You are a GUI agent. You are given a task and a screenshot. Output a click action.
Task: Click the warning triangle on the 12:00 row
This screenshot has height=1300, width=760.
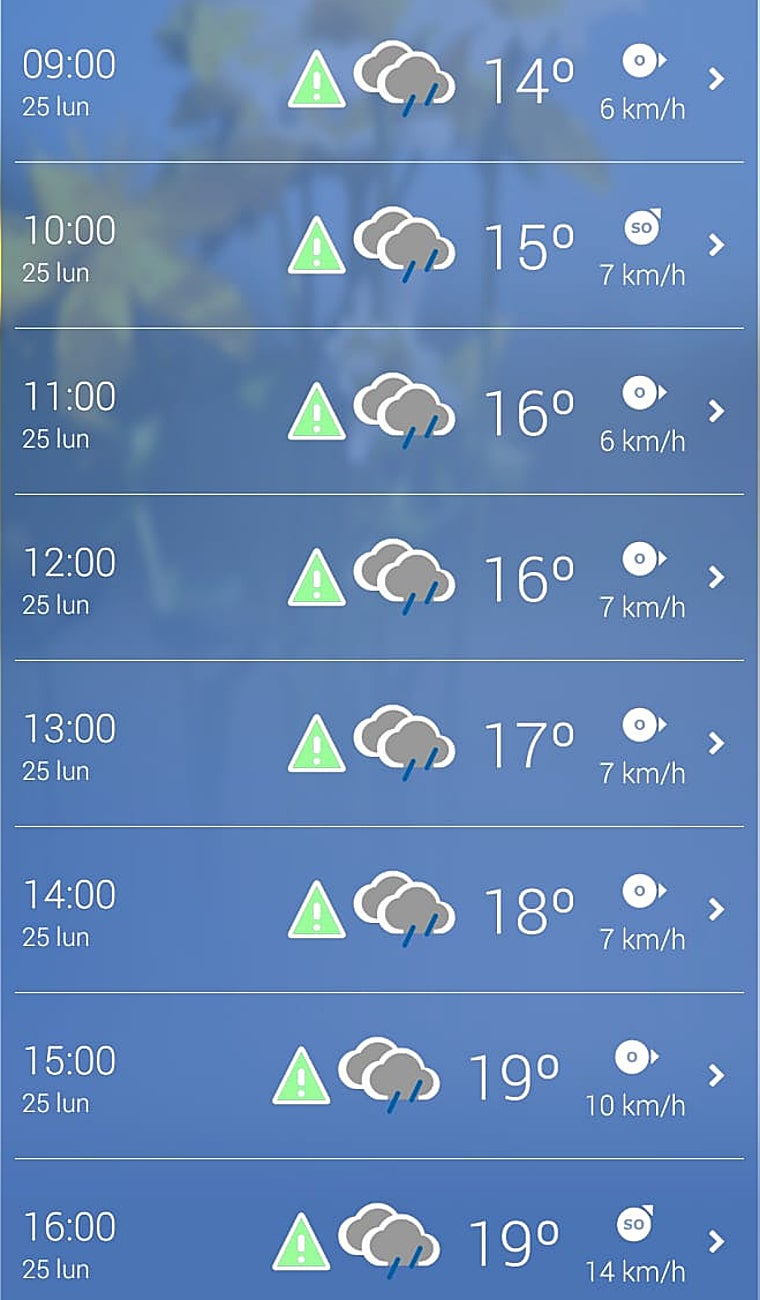click(318, 573)
